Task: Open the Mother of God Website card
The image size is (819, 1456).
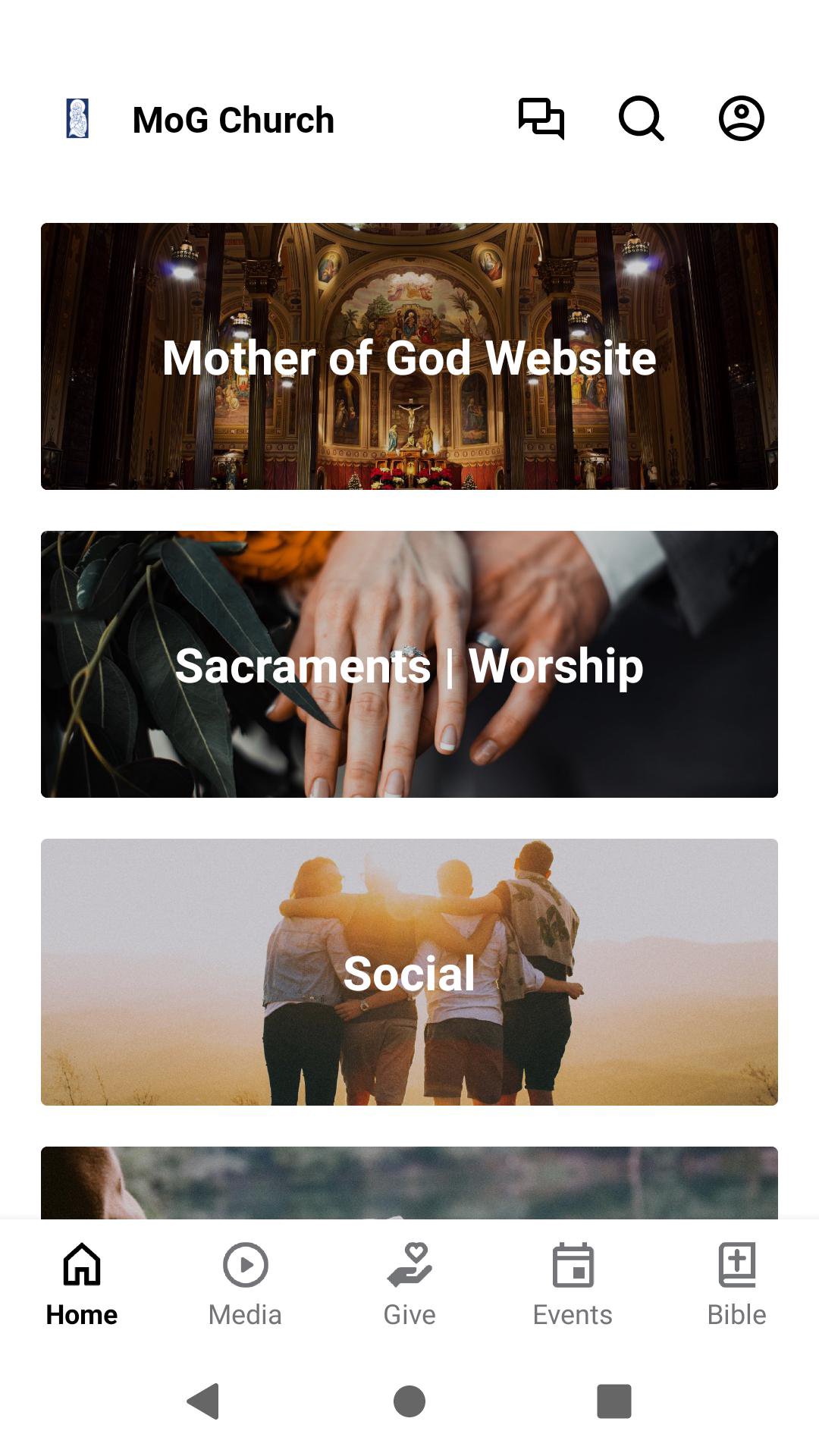Action: [409, 356]
